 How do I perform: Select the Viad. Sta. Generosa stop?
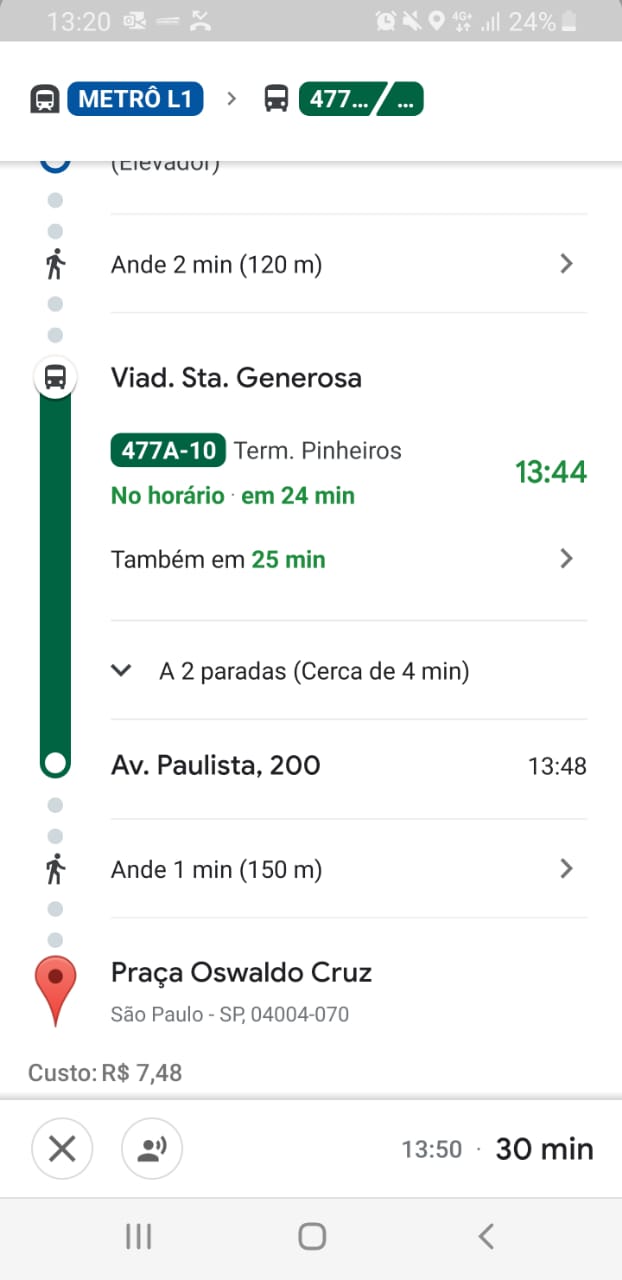(236, 378)
